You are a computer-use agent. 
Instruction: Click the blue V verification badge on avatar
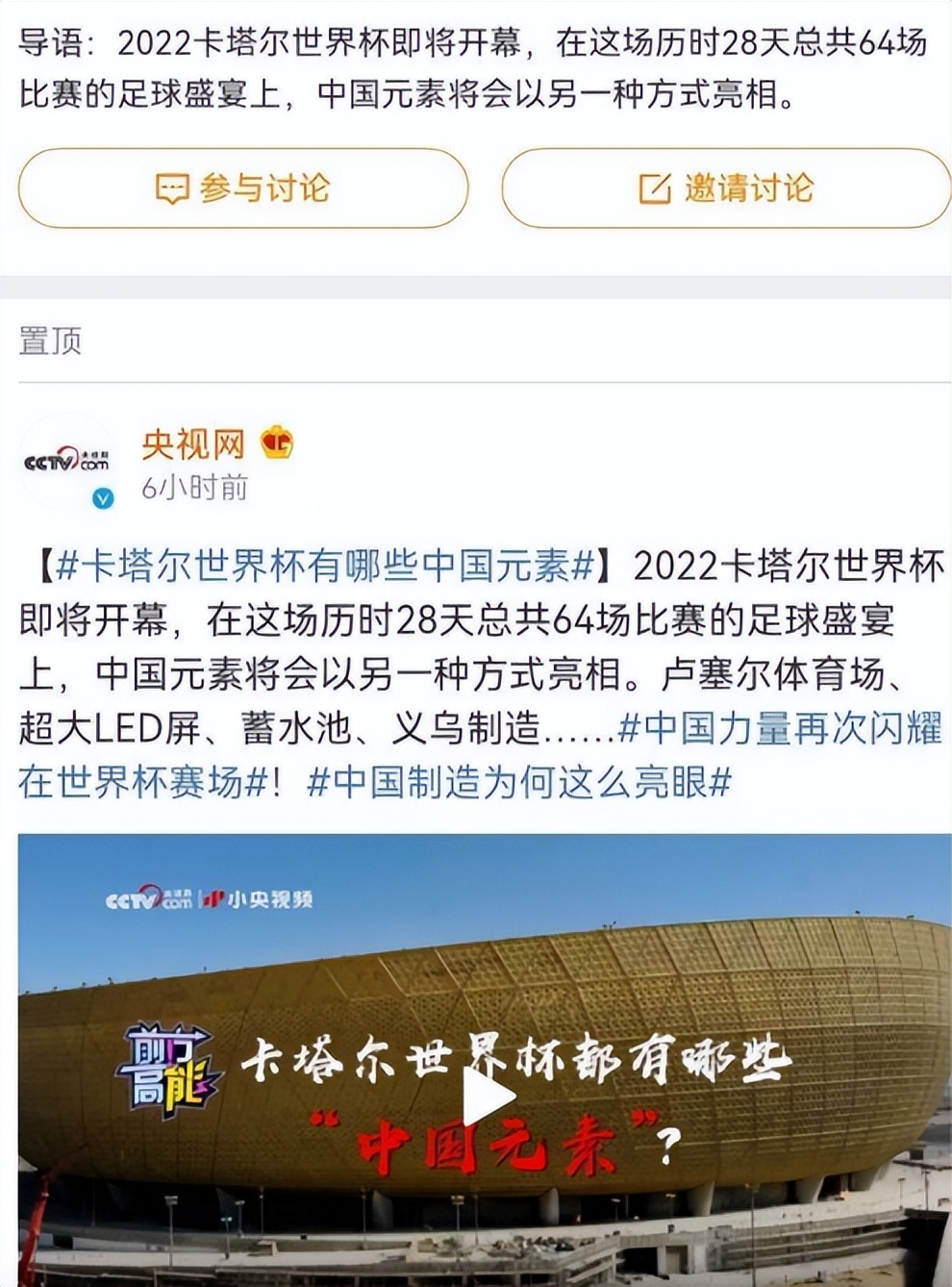pyautogui.click(x=101, y=494)
